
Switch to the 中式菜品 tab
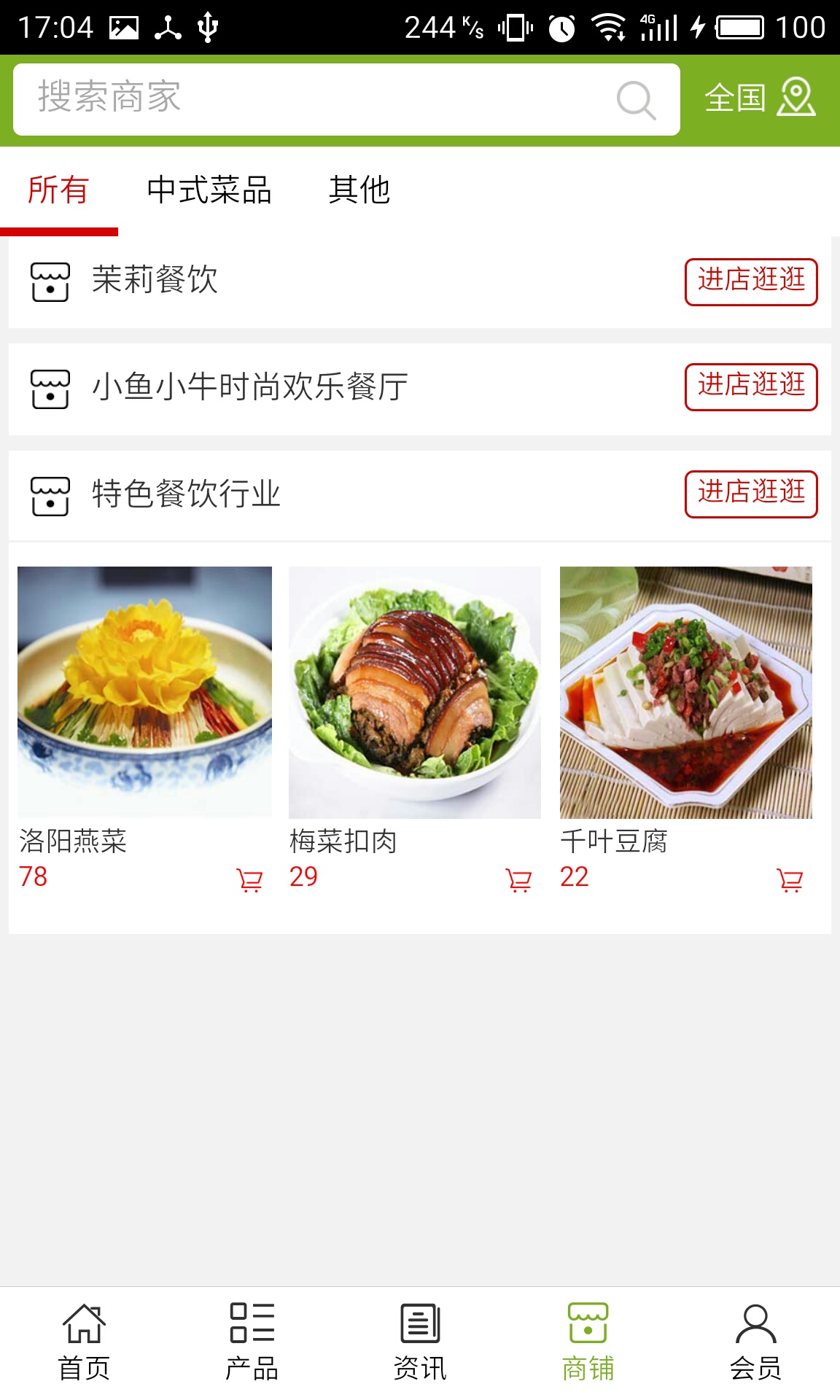coord(209,191)
